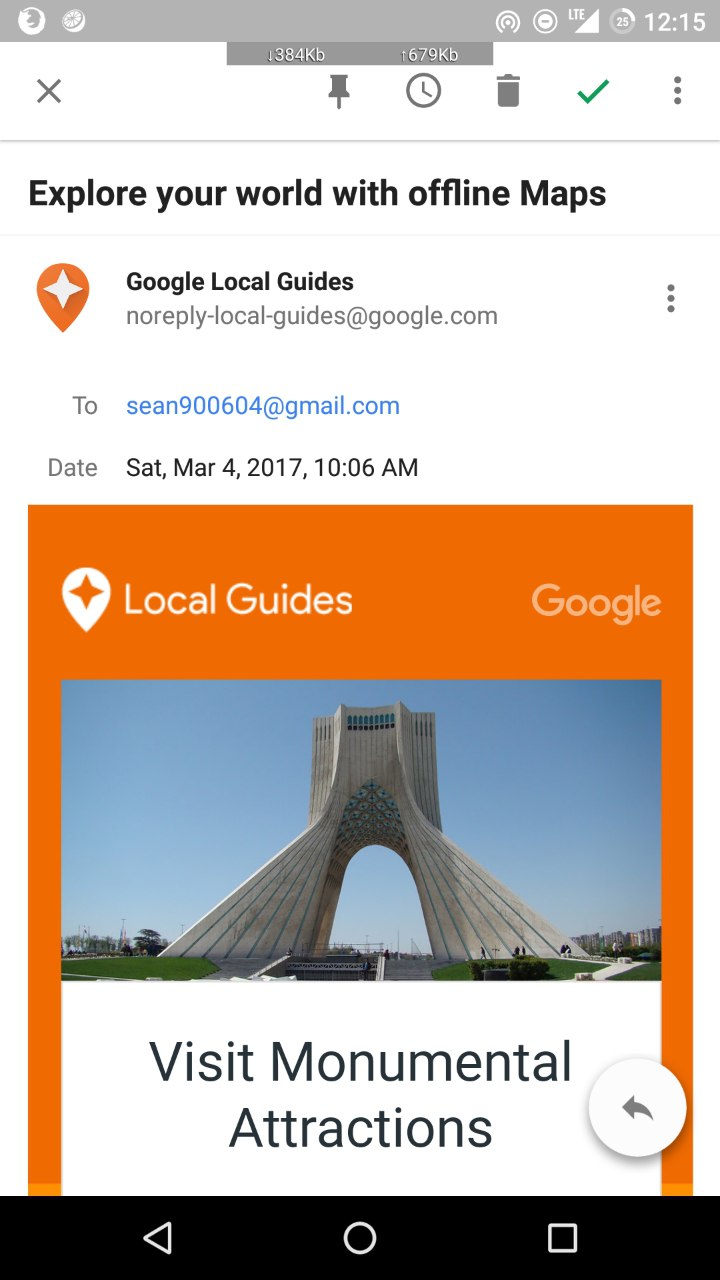
Task: Open Google Local Guides sender avatar
Action: point(63,298)
